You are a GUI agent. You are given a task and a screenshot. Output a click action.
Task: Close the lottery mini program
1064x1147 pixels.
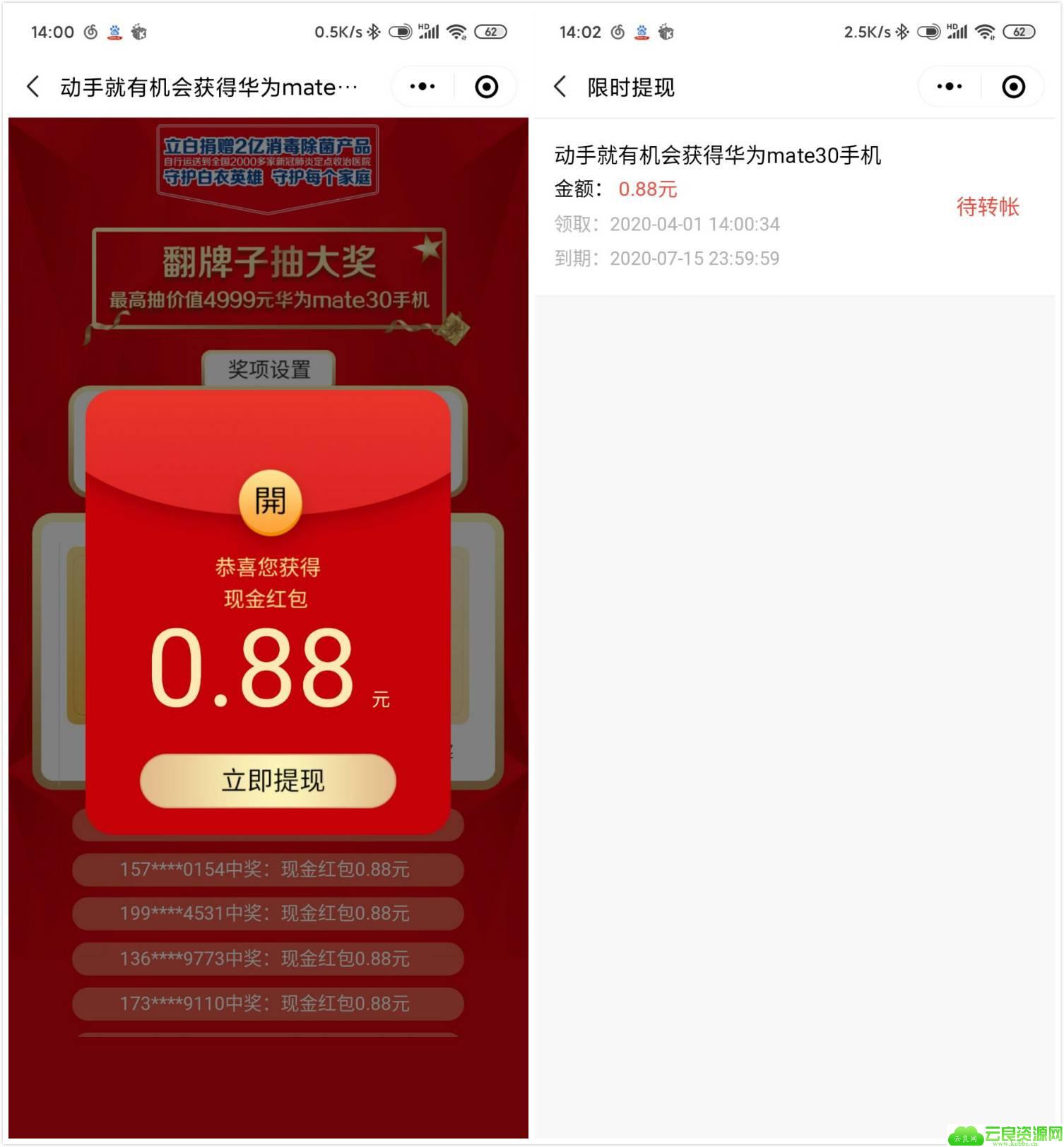click(x=486, y=87)
